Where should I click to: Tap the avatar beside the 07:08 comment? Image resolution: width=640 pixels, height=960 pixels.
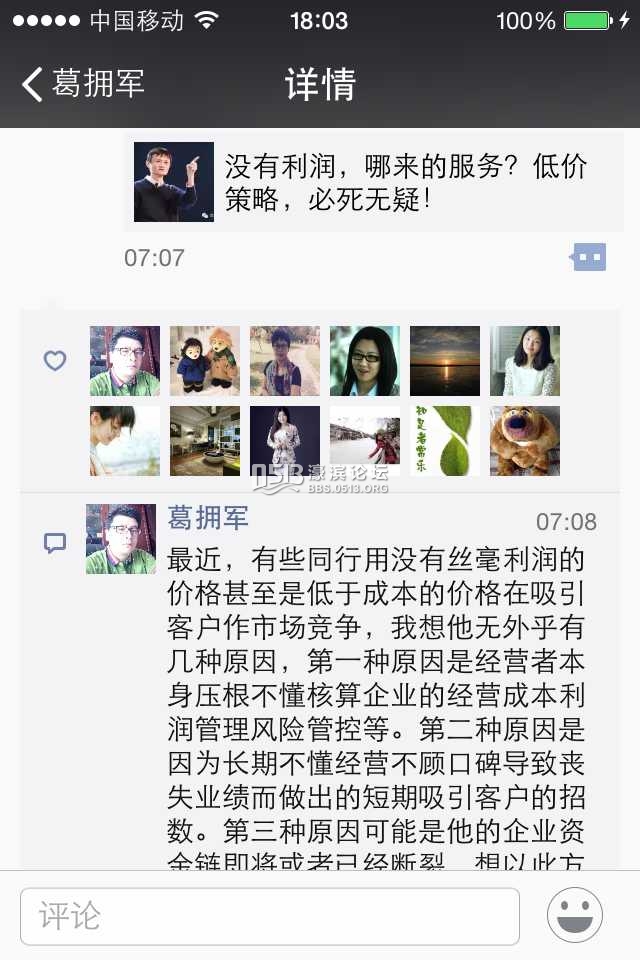coord(121,539)
